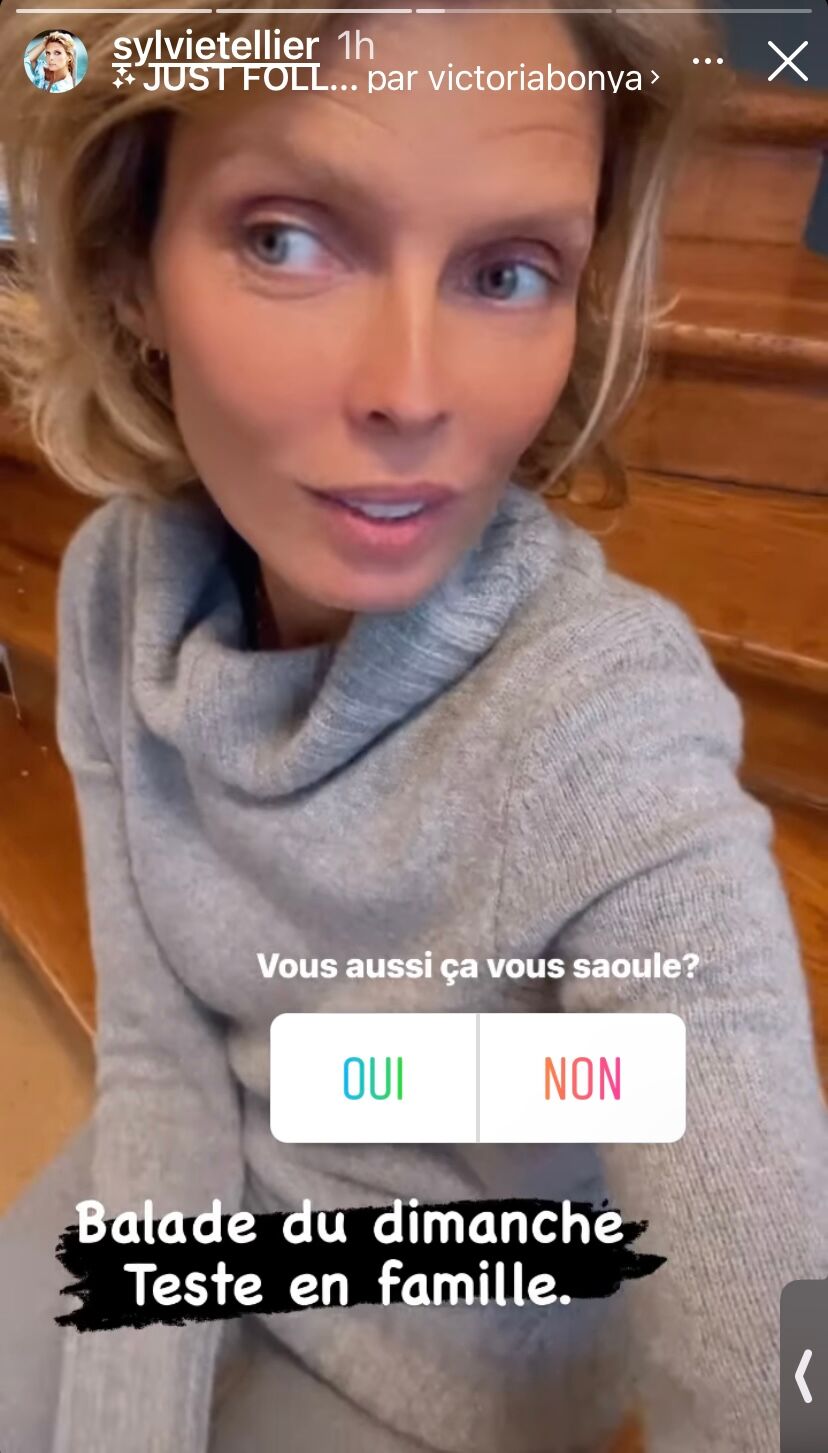The height and width of the screenshot is (1453, 828).
Task: Close the story viewer
Action: click(787, 62)
